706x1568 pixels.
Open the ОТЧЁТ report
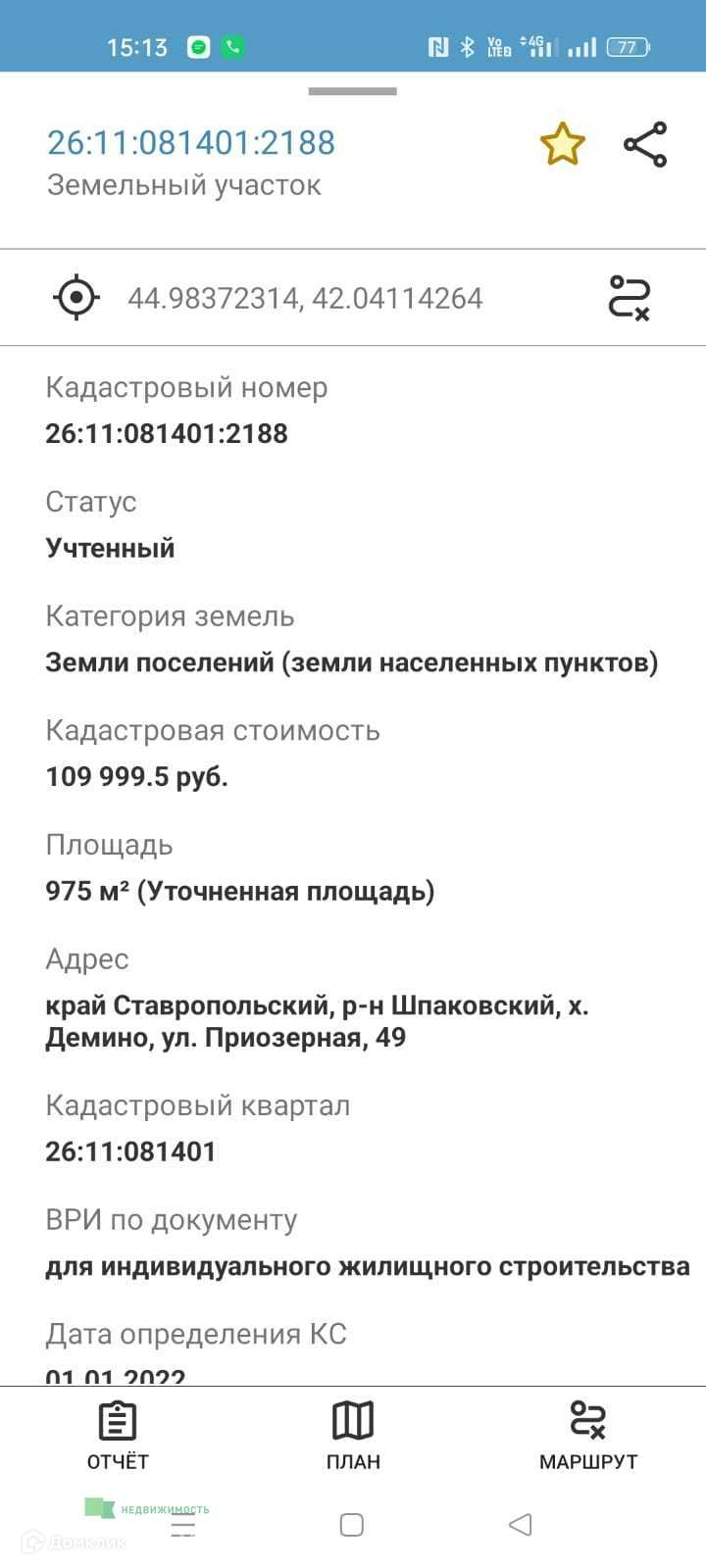118,1436
